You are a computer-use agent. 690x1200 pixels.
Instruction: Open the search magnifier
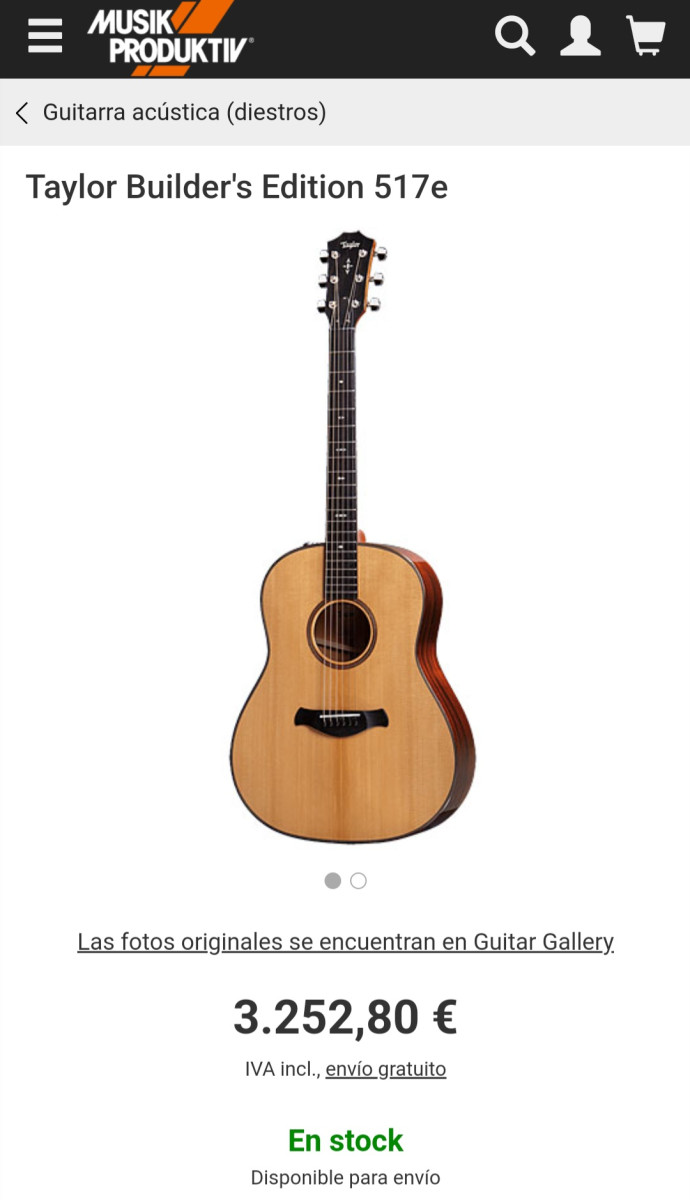(515, 37)
